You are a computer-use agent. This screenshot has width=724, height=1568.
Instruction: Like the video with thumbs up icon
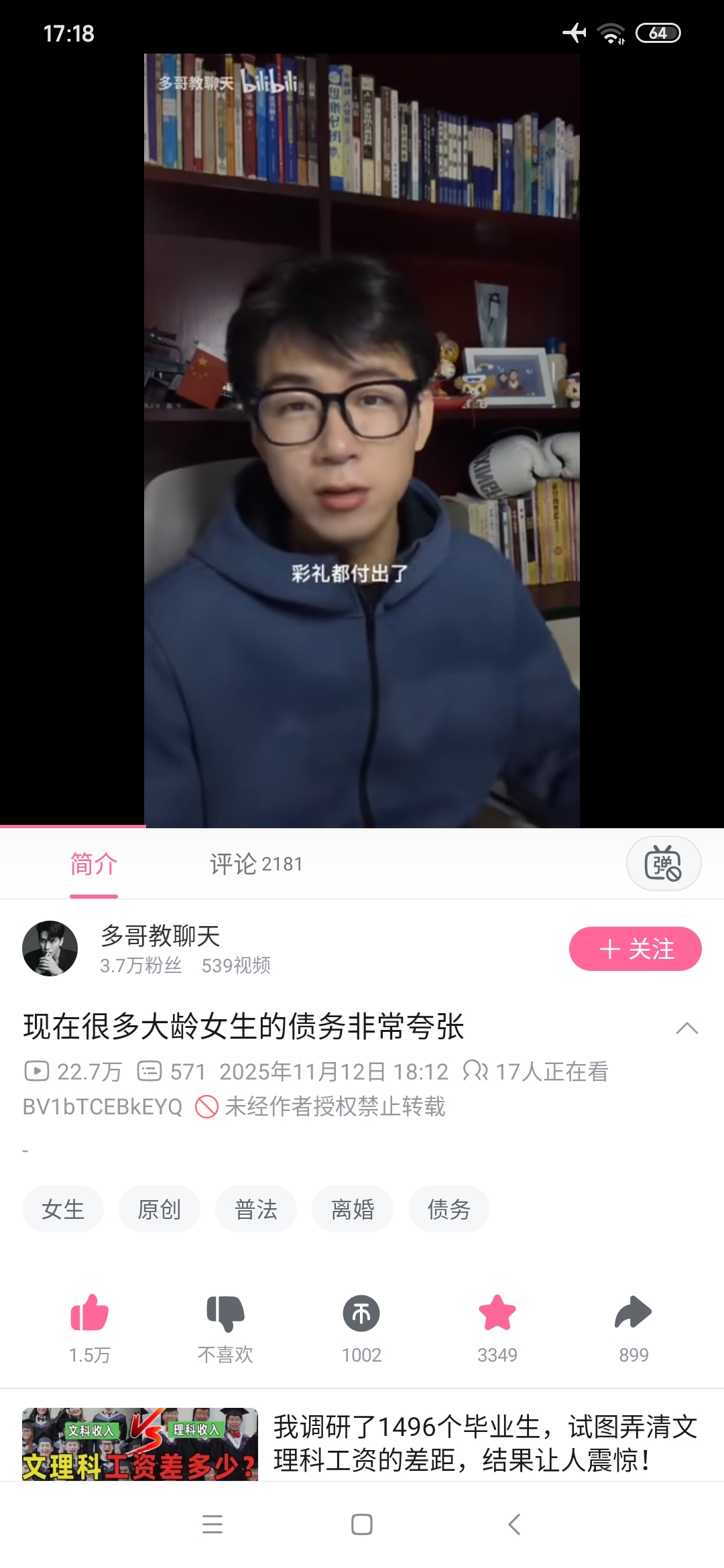(89, 1313)
